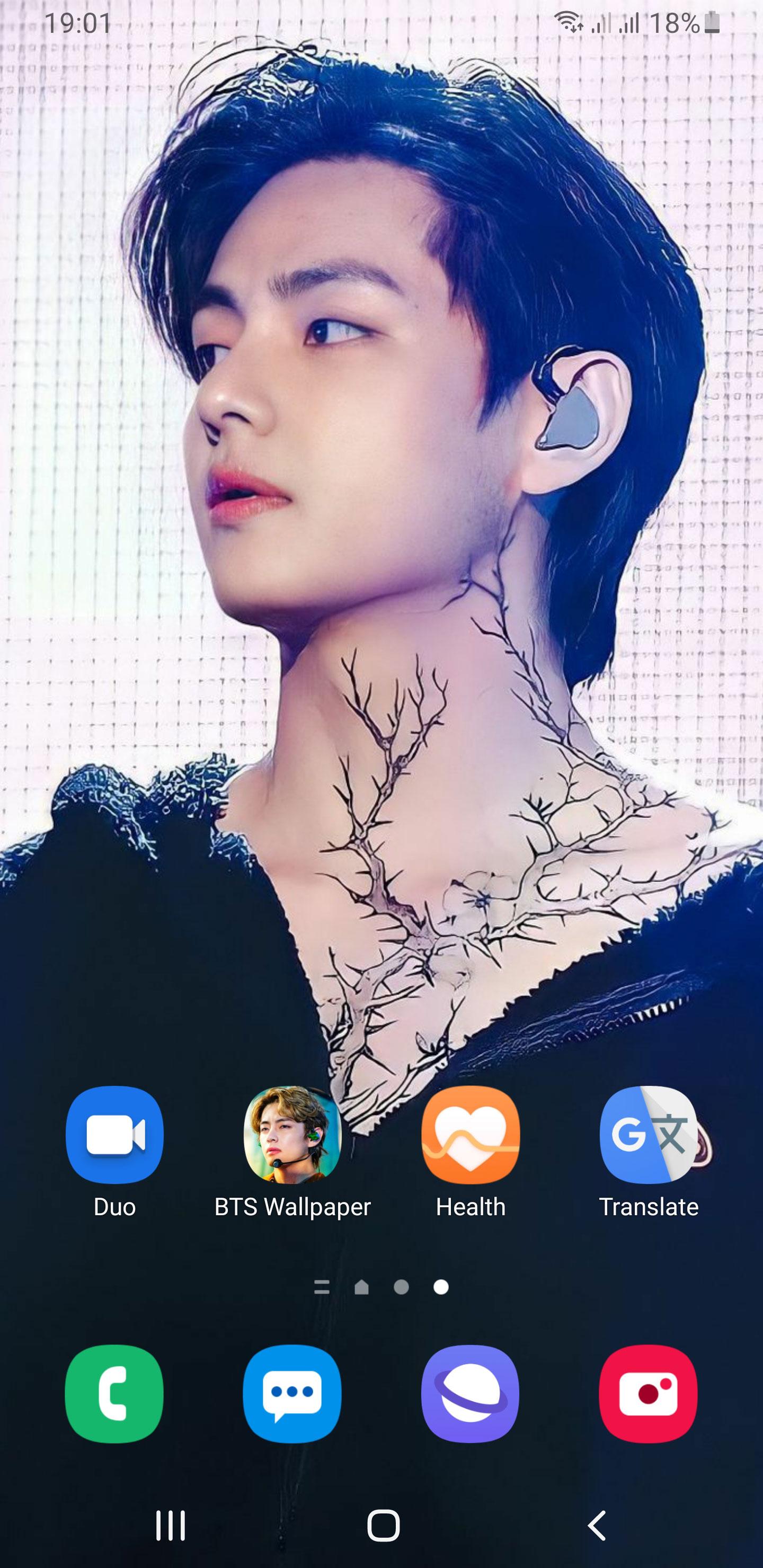
Task: Open the red camera recorder app
Action: [649, 1393]
